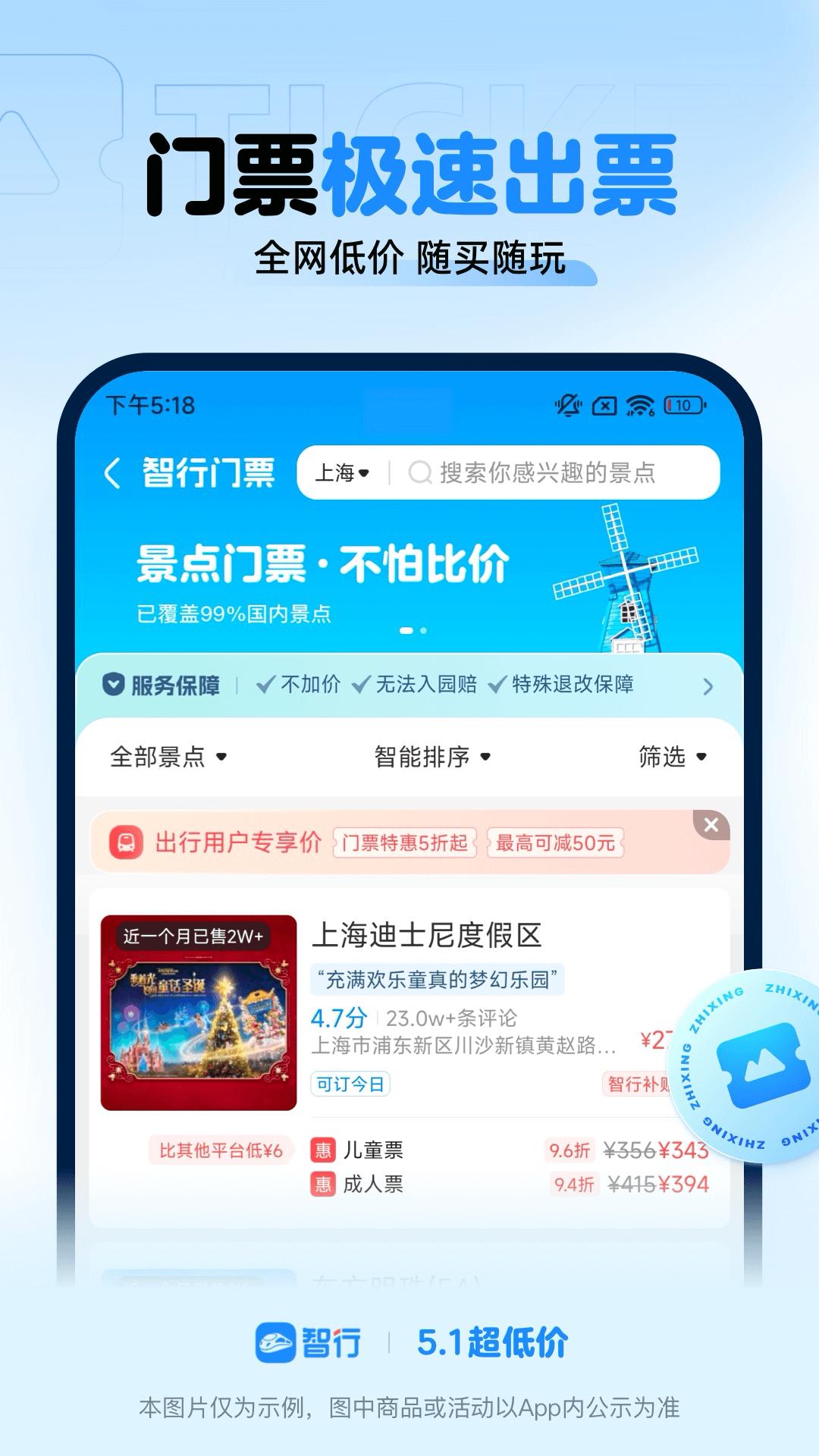Open the 筛选 filter menu

672,756
